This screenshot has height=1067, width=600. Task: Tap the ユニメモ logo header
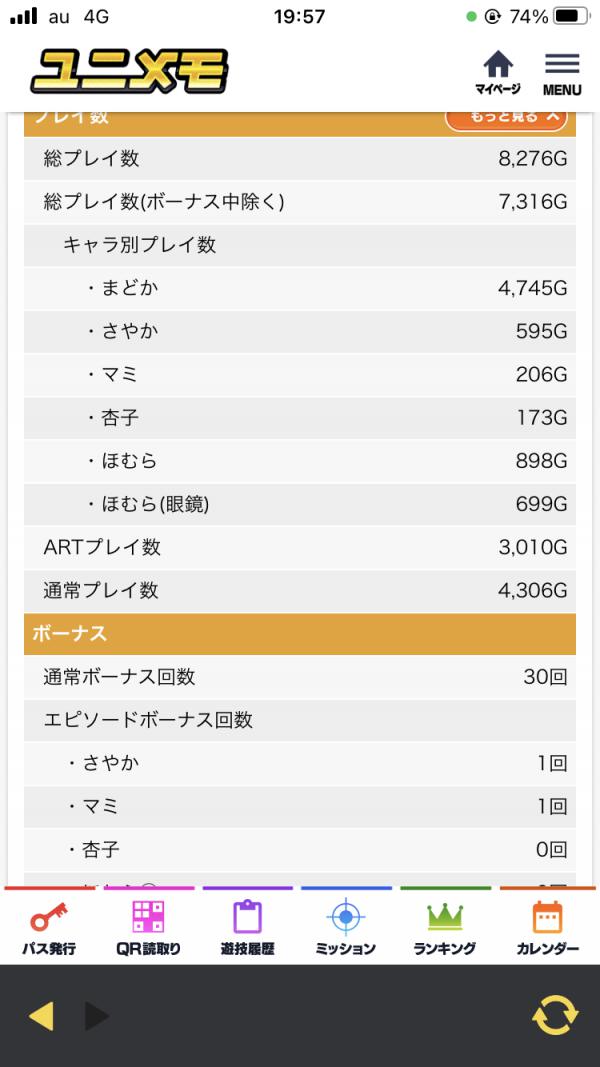click(x=129, y=71)
